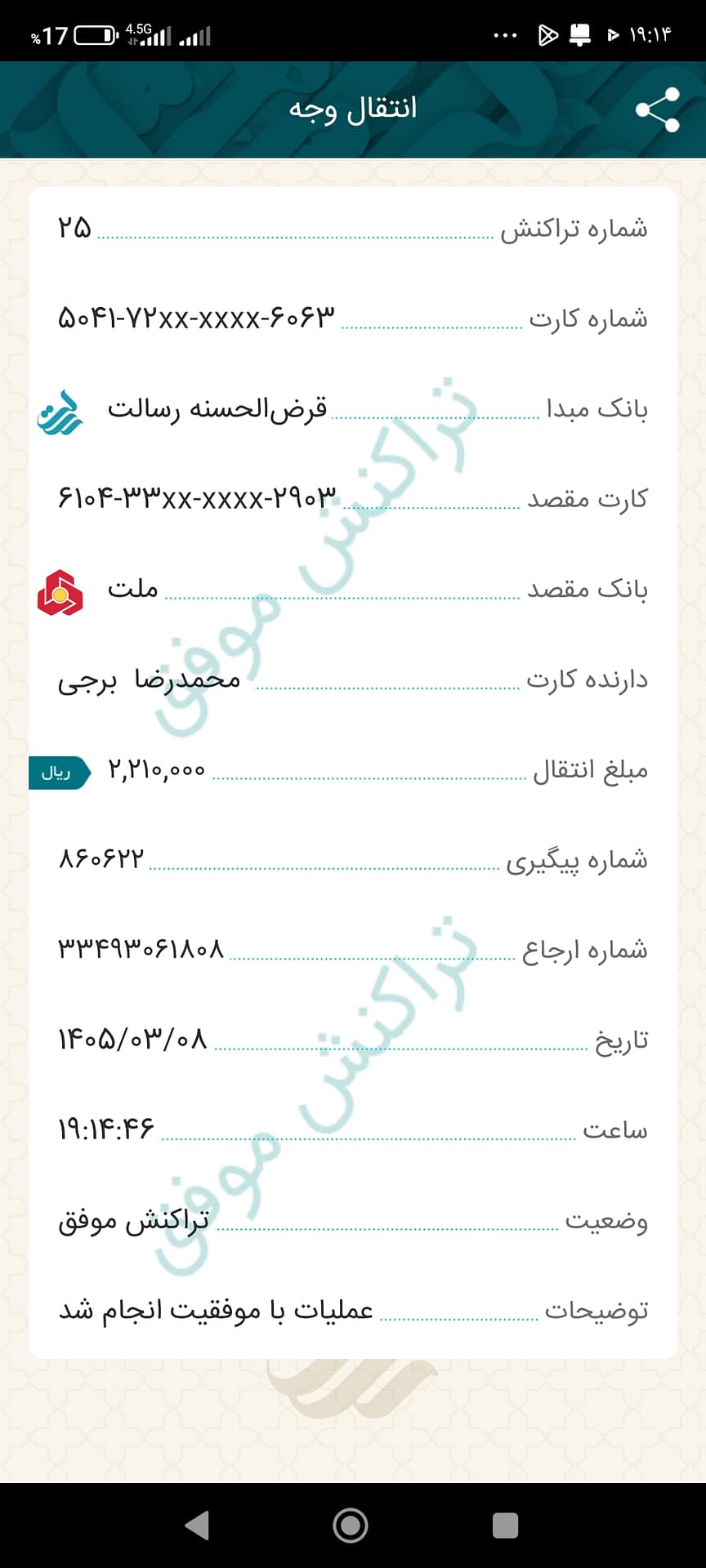Share the transaction receipt

pos(658,109)
